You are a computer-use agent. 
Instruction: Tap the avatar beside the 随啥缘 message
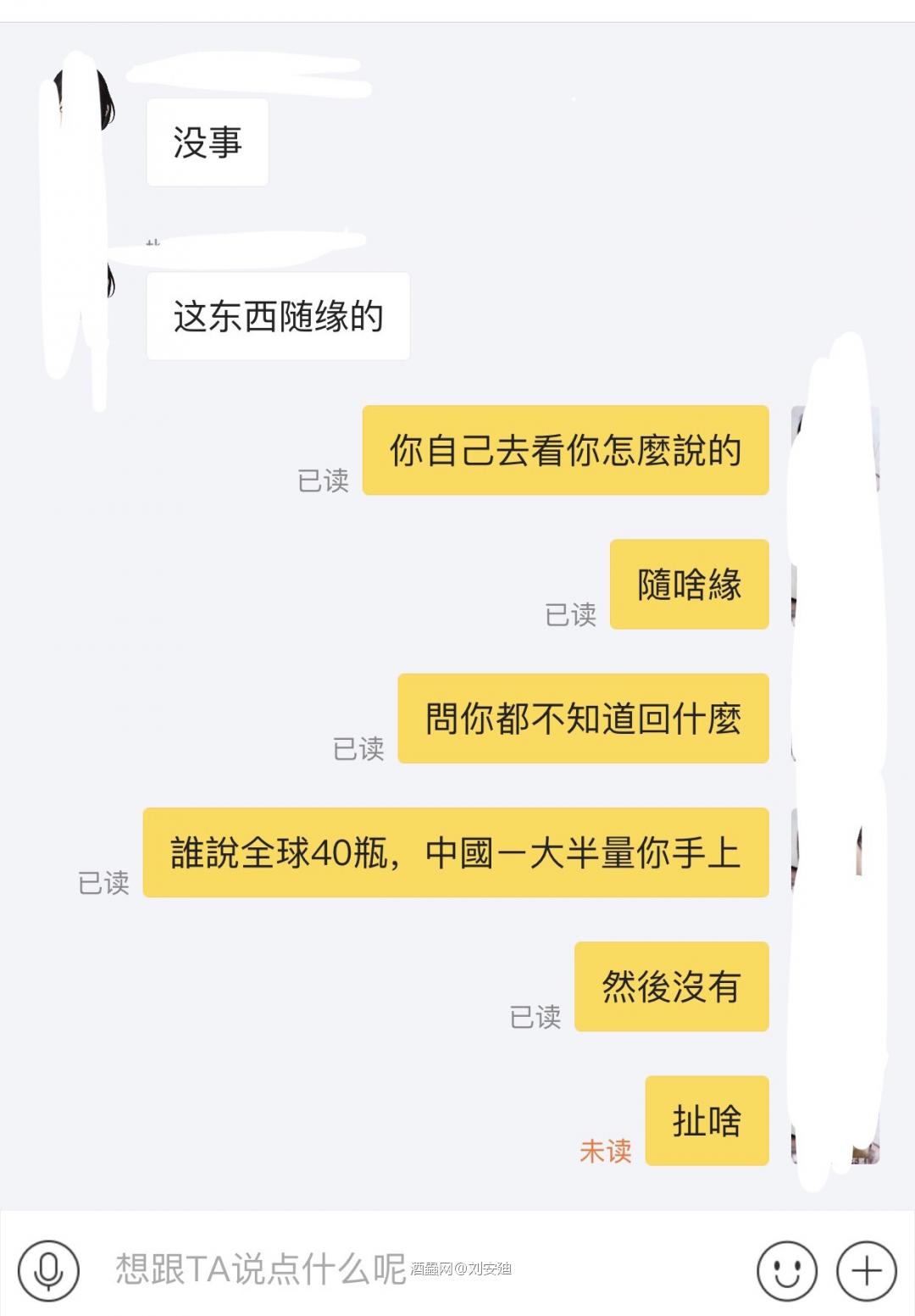click(x=835, y=585)
